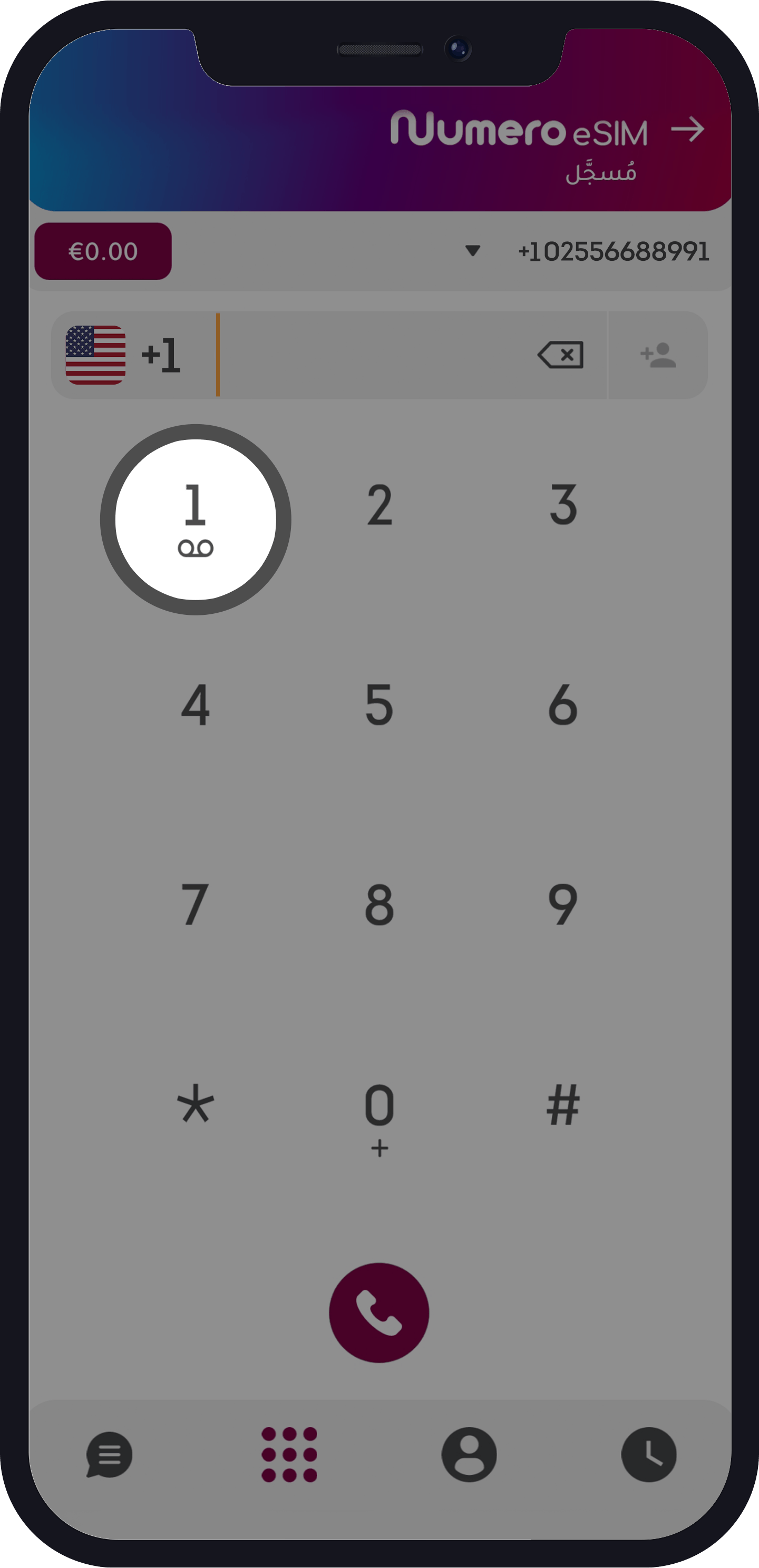Viewport: 759px width, 1568px height.
Task: Dial the digit 5 key
Action: point(379,705)
